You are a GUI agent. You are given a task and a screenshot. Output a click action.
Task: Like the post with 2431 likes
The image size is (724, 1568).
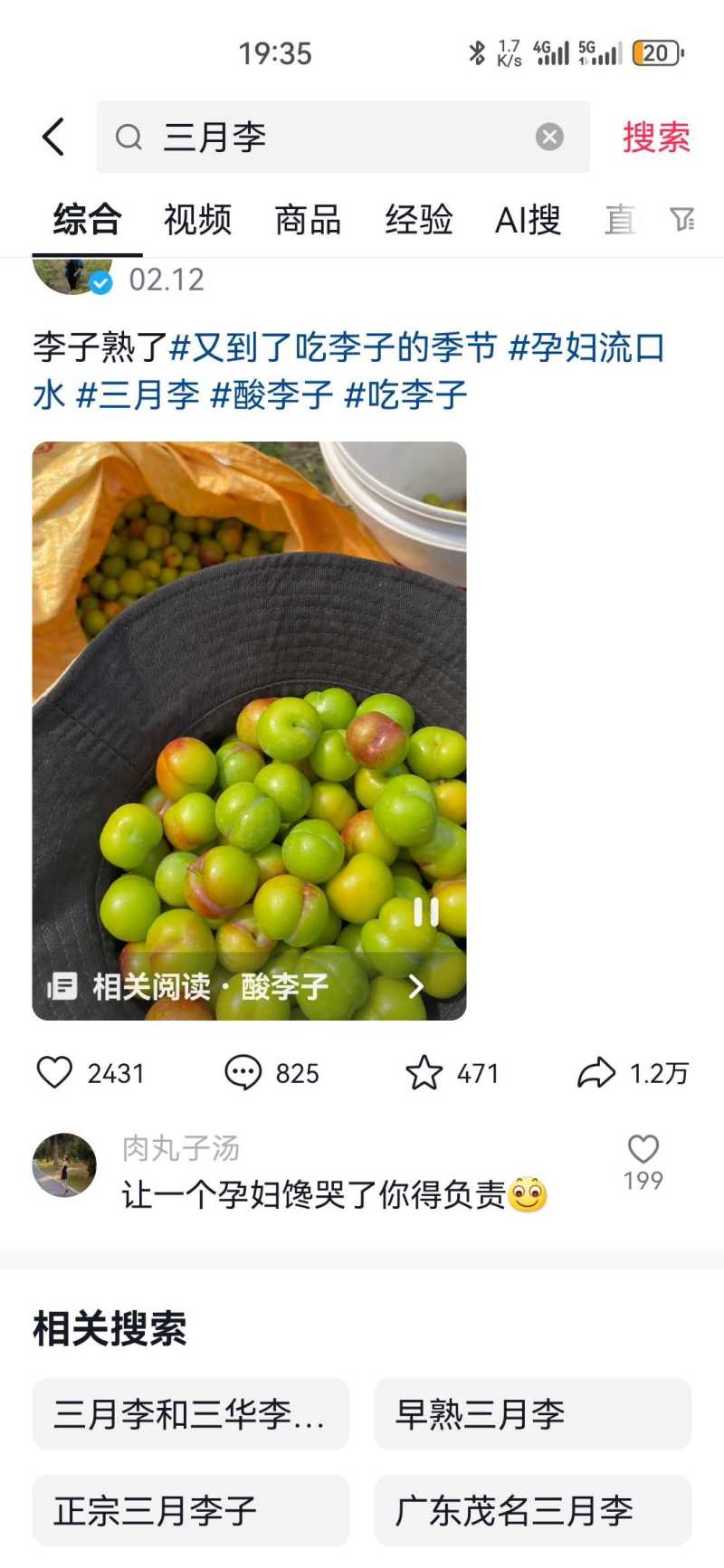(x=54, y=1073)
